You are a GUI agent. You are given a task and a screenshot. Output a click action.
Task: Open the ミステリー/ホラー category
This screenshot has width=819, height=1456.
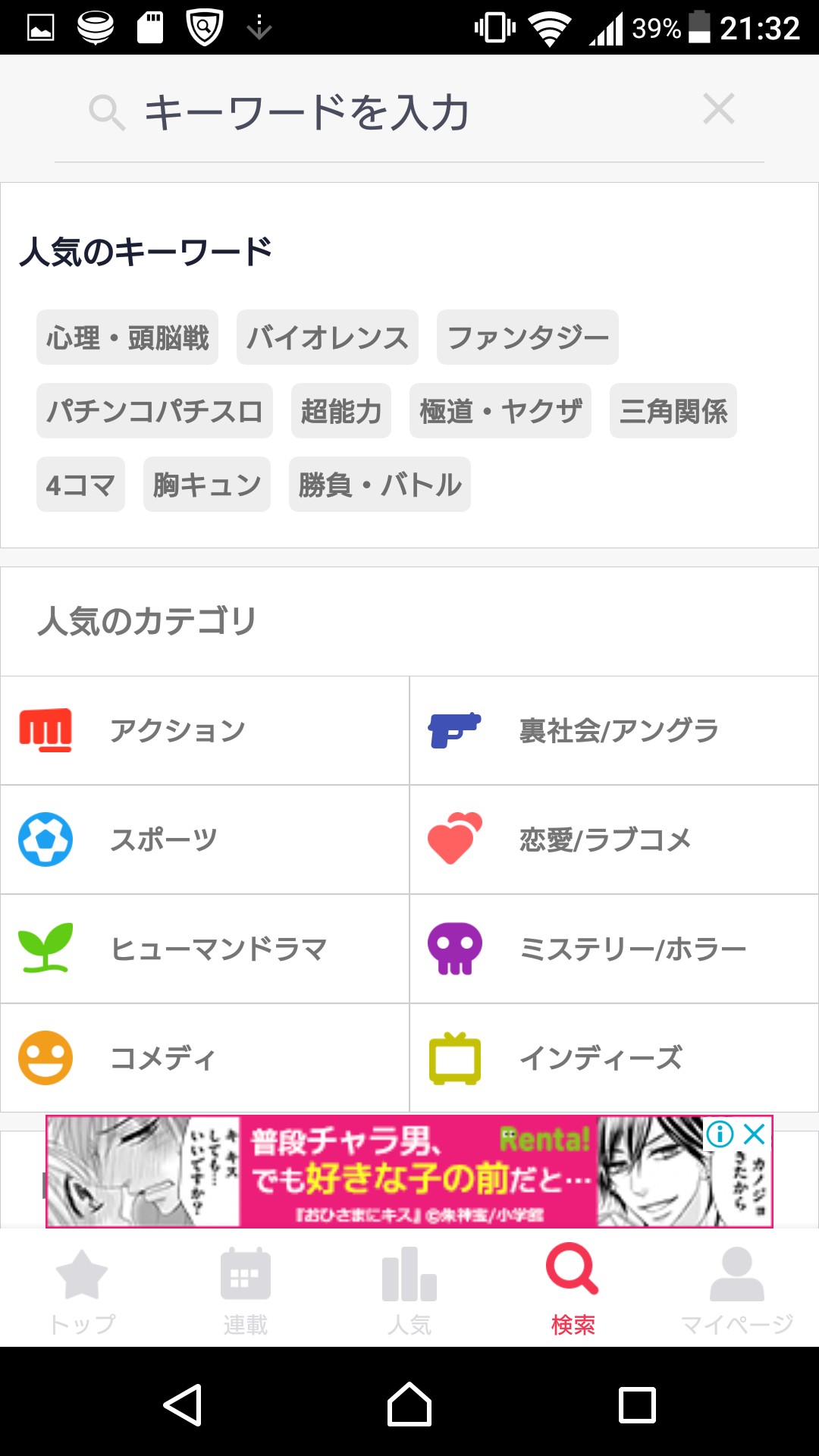(x=614, y=949)
